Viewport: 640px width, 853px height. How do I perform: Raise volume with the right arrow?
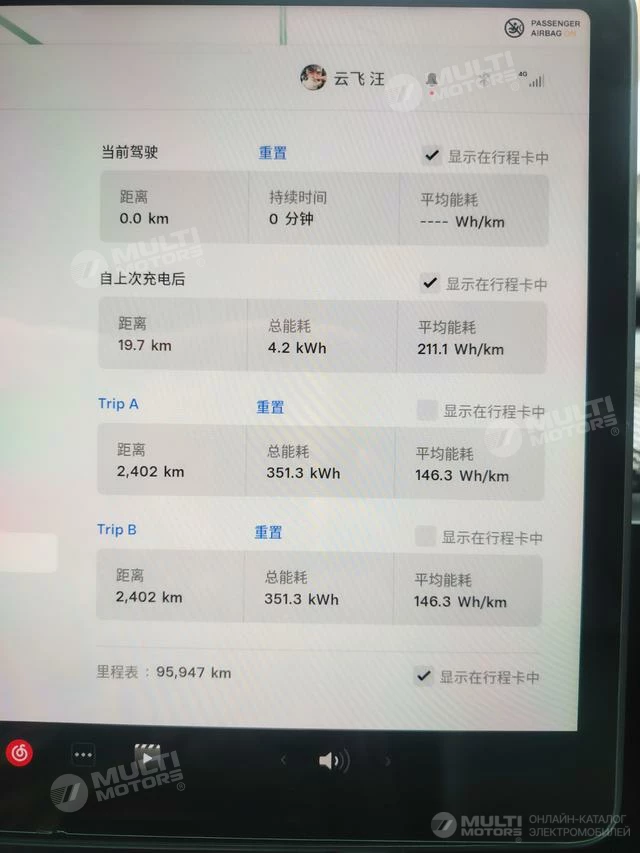click(388, 761)
